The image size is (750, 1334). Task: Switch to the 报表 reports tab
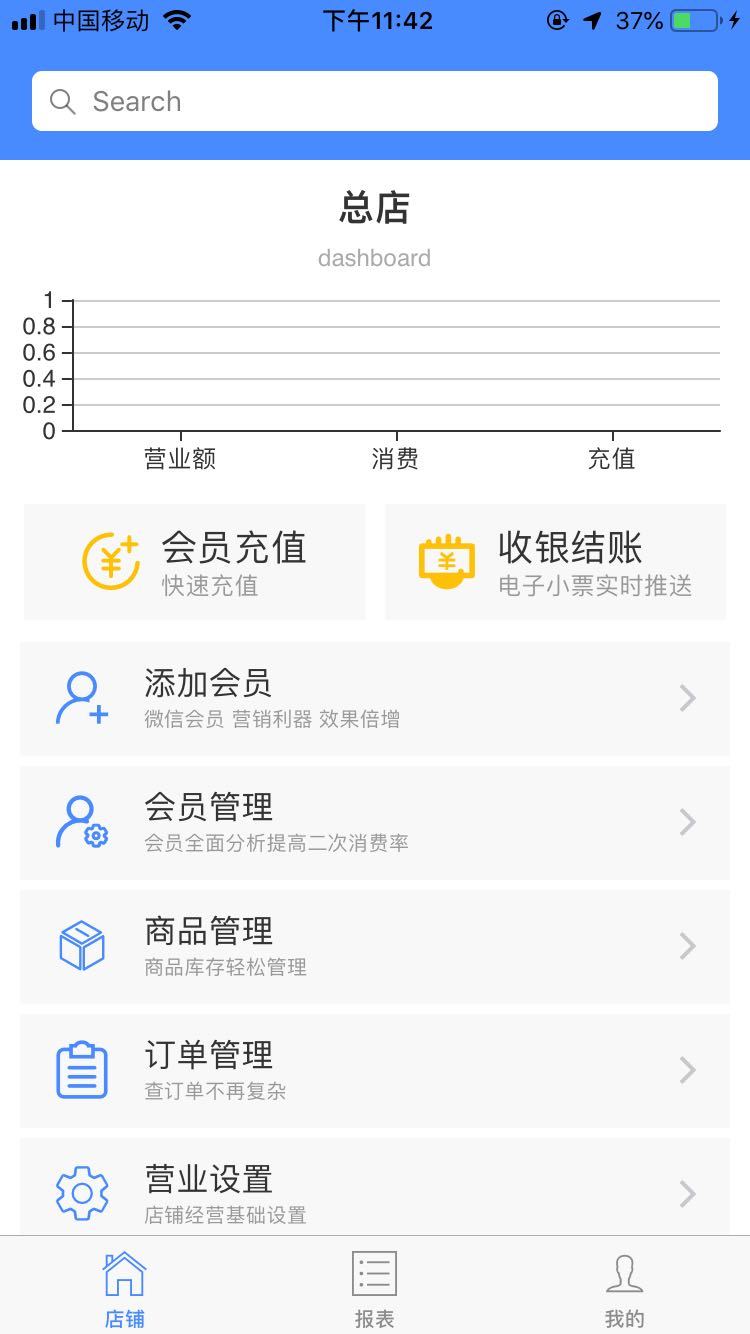pyautogui.click(x=375, y=1288)
